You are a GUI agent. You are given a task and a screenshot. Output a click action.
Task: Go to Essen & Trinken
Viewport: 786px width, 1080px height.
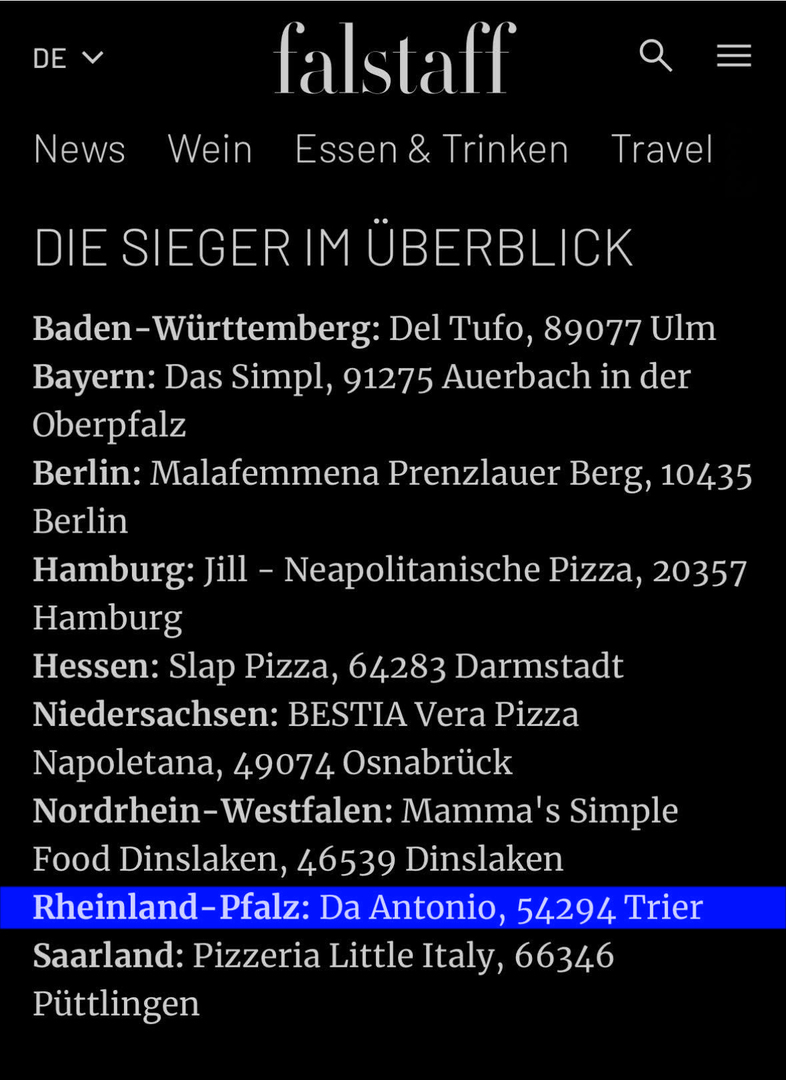431,149
